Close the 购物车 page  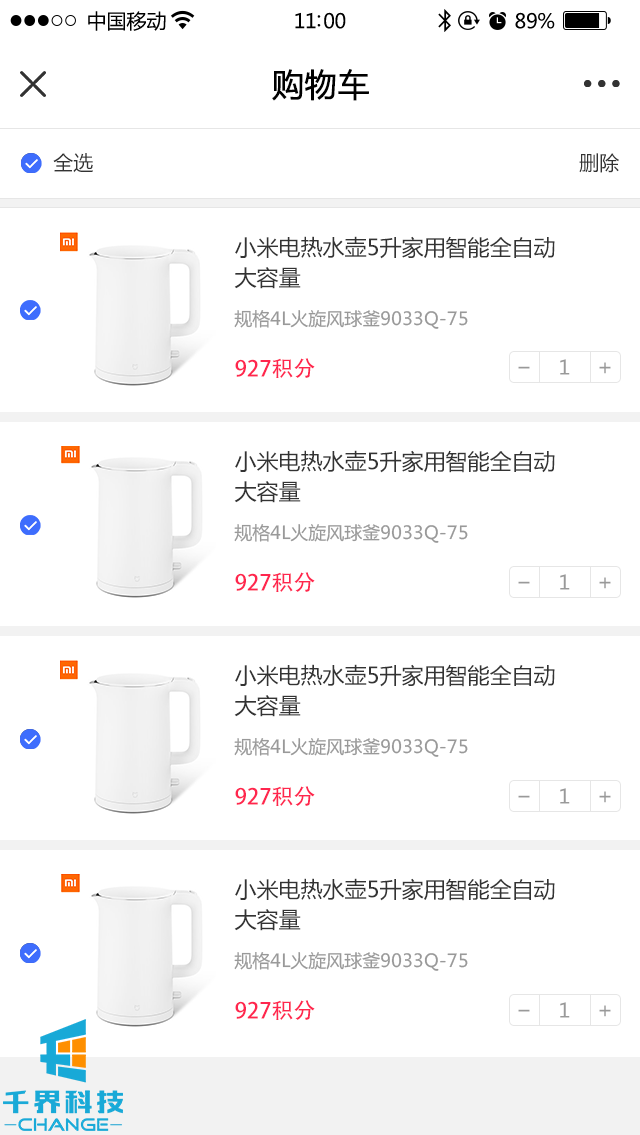click(x=33, y=84)
